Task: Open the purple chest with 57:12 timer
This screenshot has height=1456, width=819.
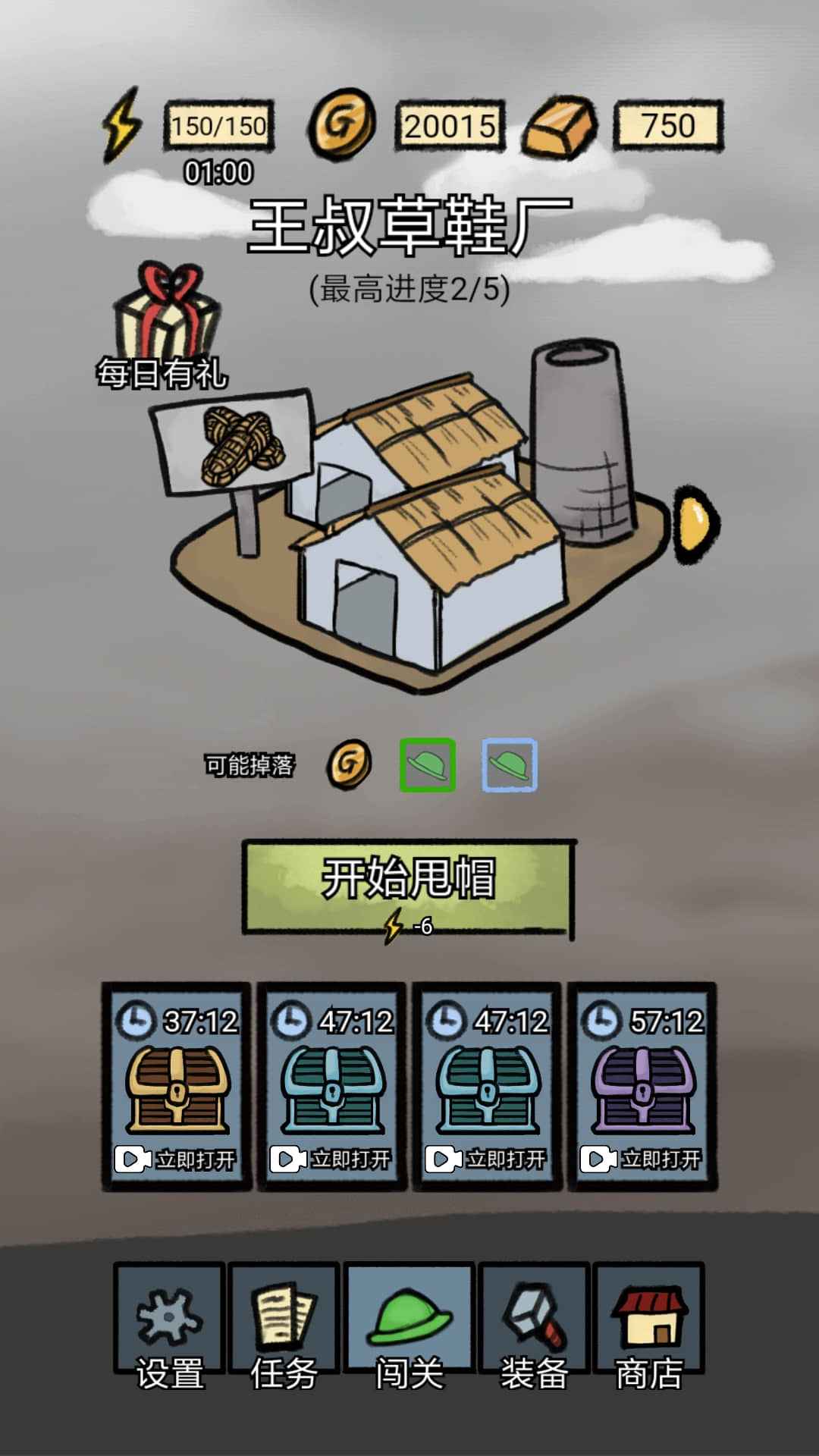Action: (642, 1087)
